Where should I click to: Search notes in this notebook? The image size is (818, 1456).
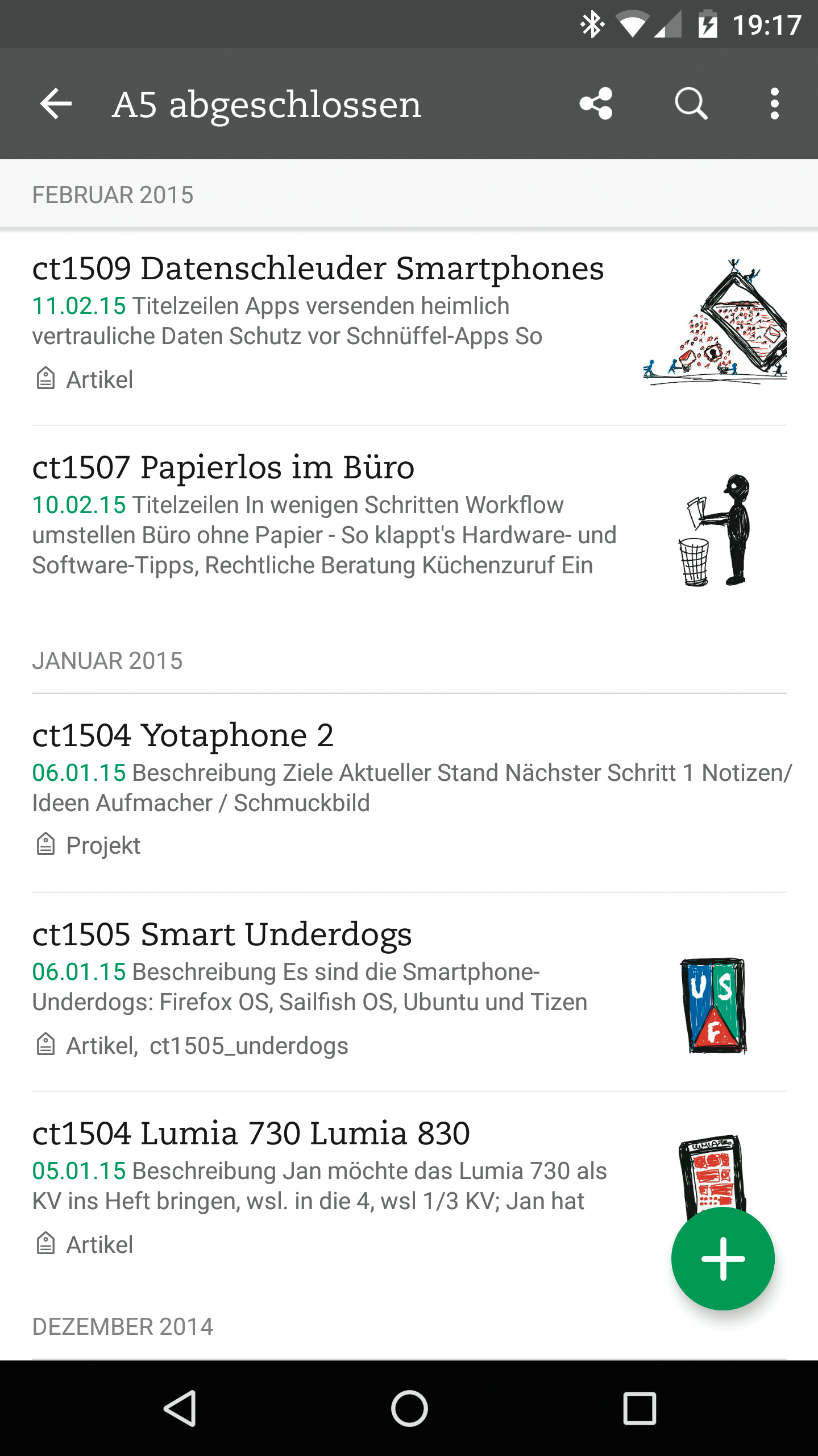point(691,104)
